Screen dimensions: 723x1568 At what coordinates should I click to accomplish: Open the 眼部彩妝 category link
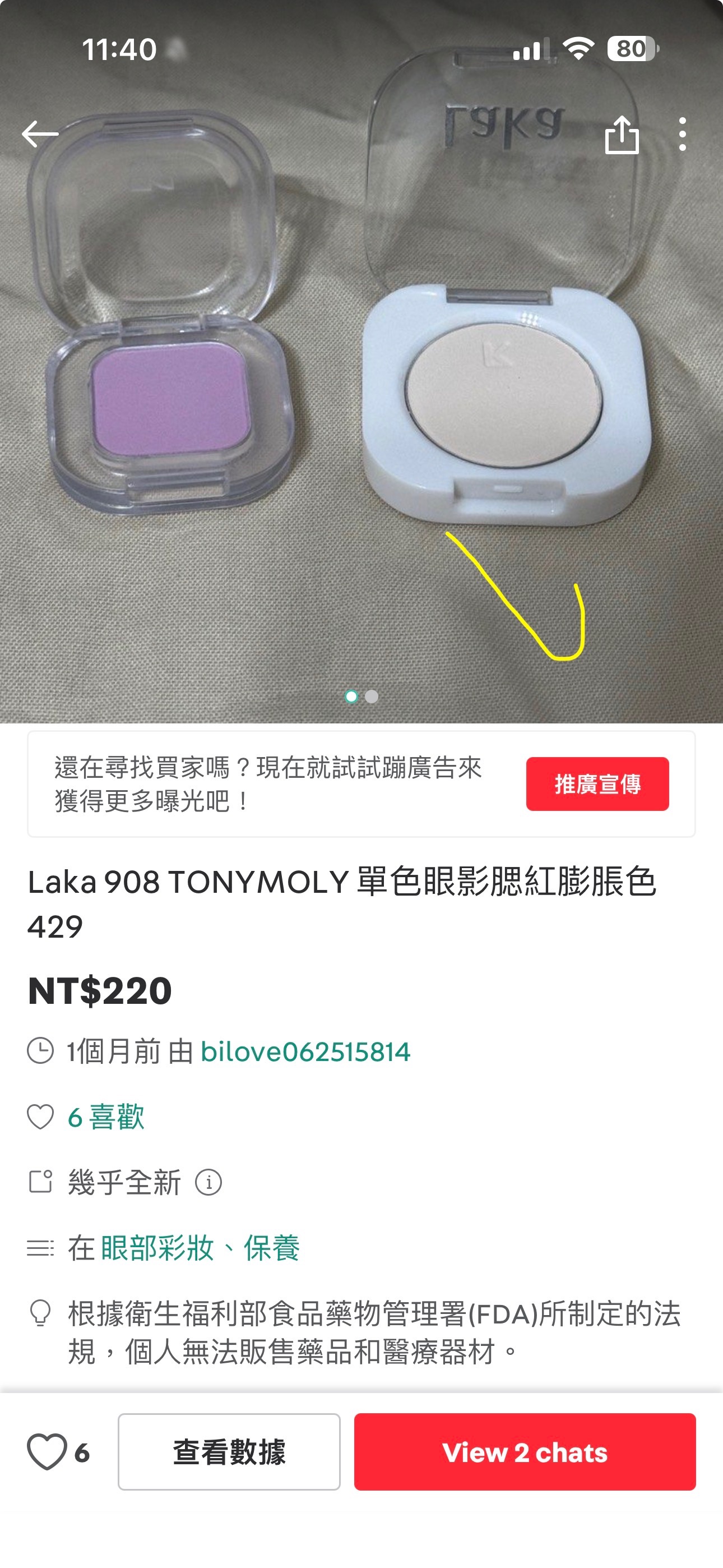point(157,1248)
